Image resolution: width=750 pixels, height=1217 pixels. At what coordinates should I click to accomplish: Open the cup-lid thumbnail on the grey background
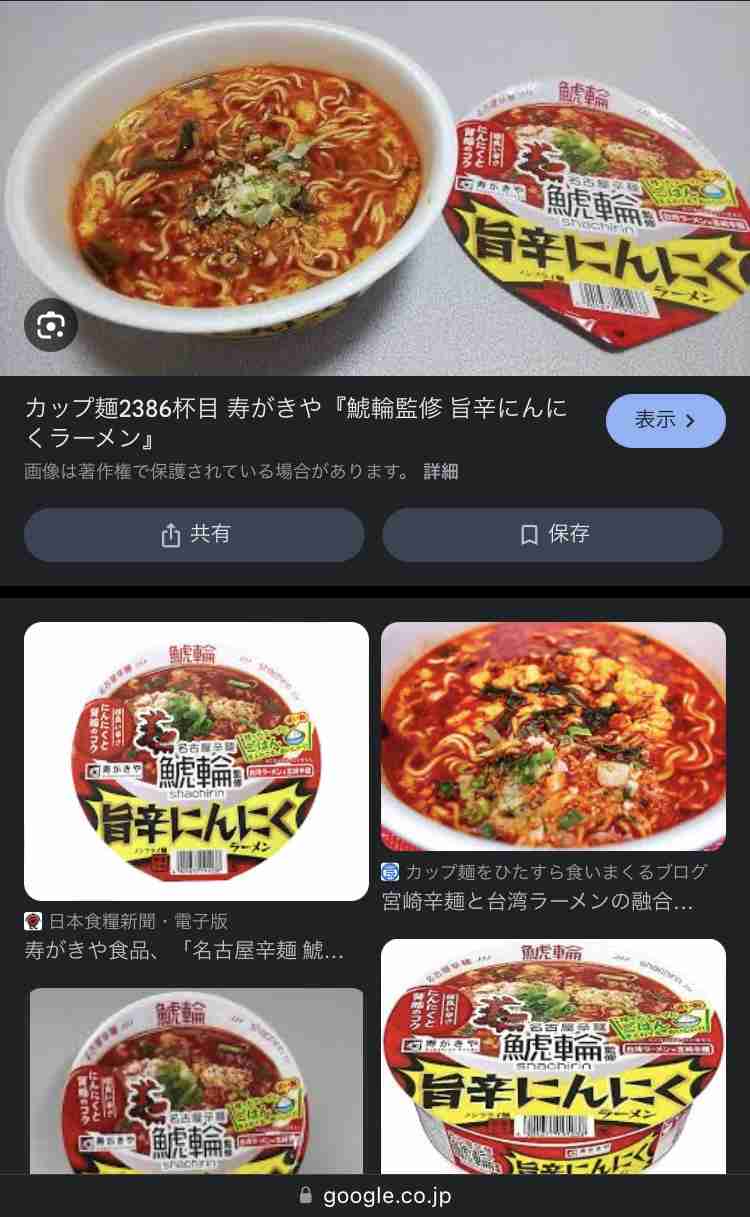point(196,1081)
